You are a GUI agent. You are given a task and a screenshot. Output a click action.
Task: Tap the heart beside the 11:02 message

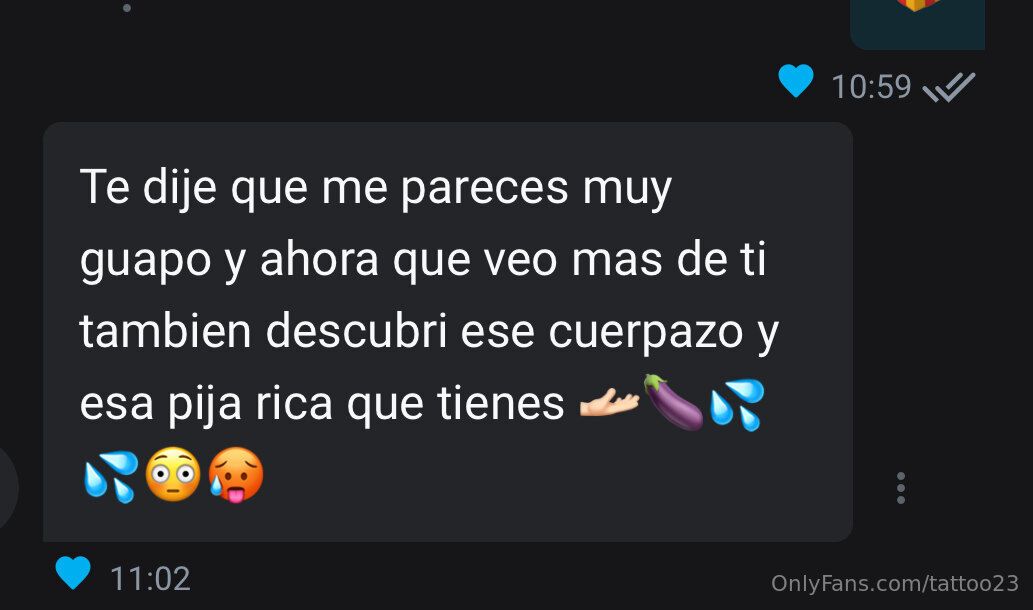pos(73,573)
